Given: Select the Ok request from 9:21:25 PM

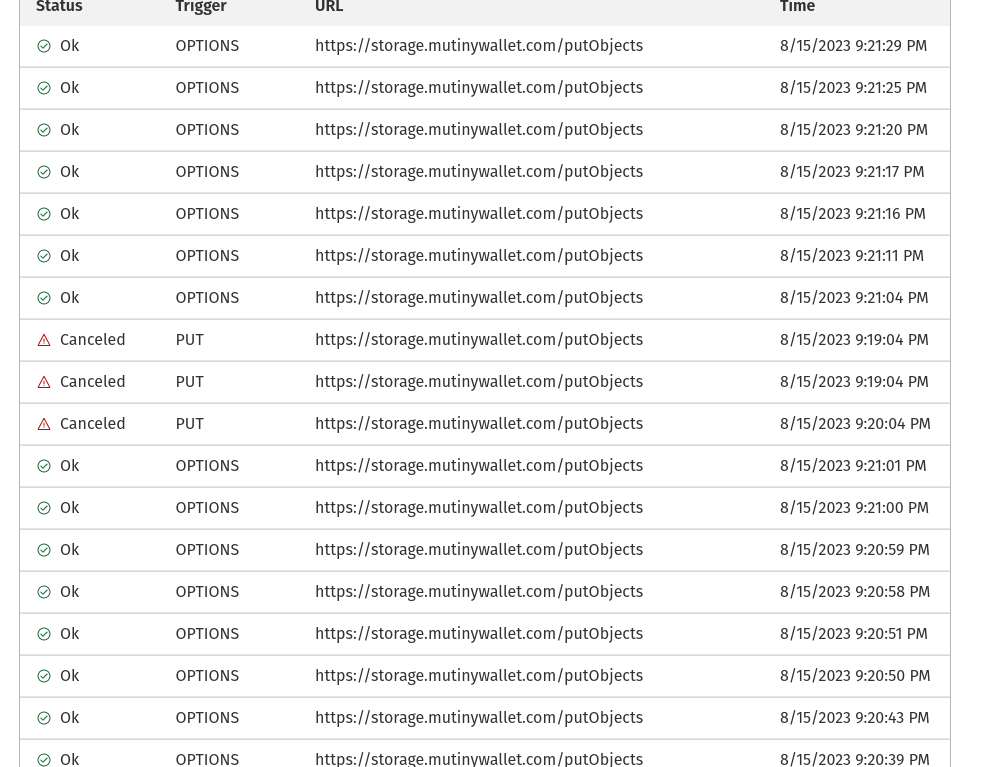Looking at the screenshot, I should [478, 88].
